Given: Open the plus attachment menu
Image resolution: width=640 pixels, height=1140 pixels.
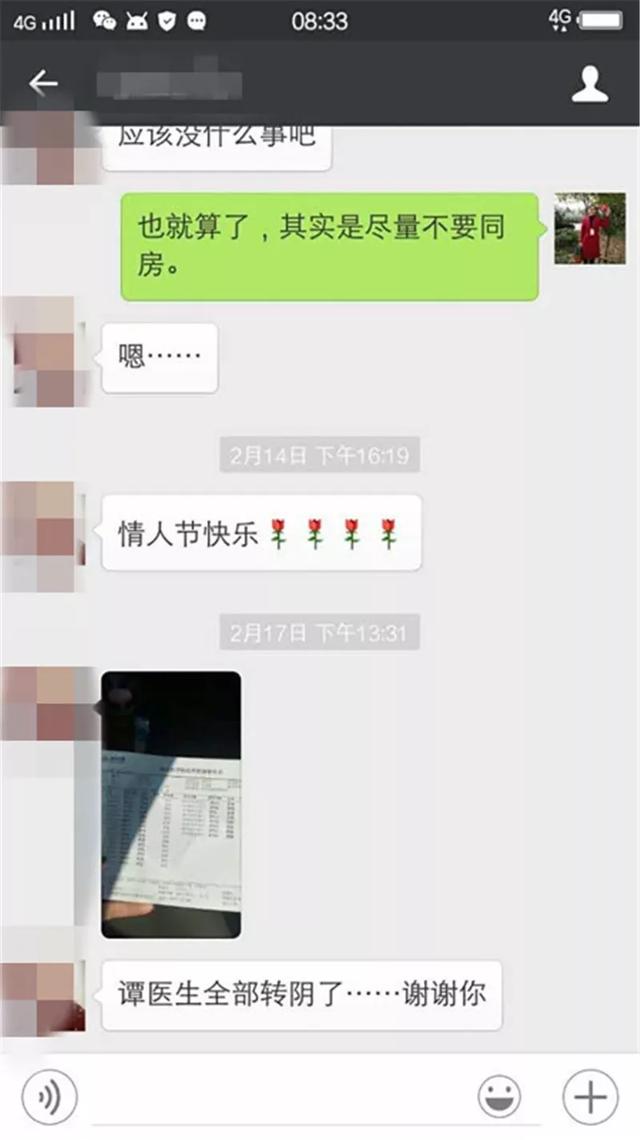Looking at the screenshot, I should pyautogui.click(x=590, y=1097).
